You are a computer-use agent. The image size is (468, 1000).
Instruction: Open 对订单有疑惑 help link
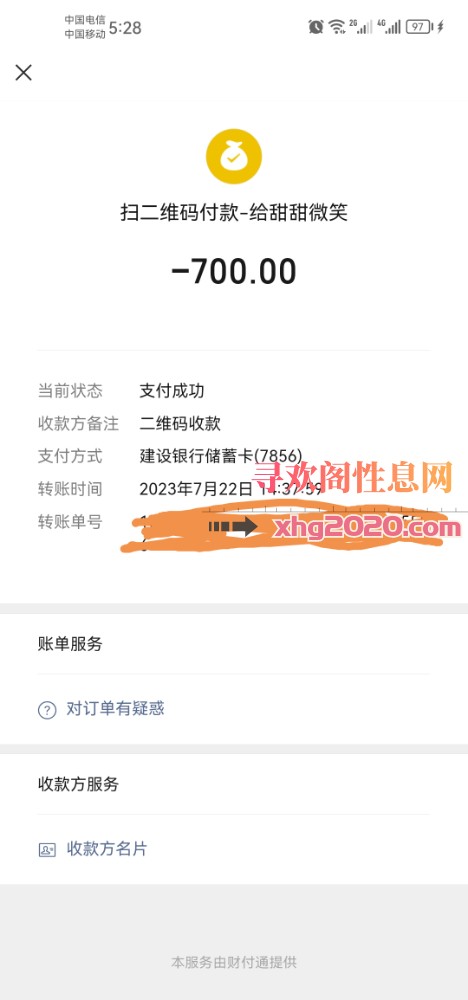[102, 709]
